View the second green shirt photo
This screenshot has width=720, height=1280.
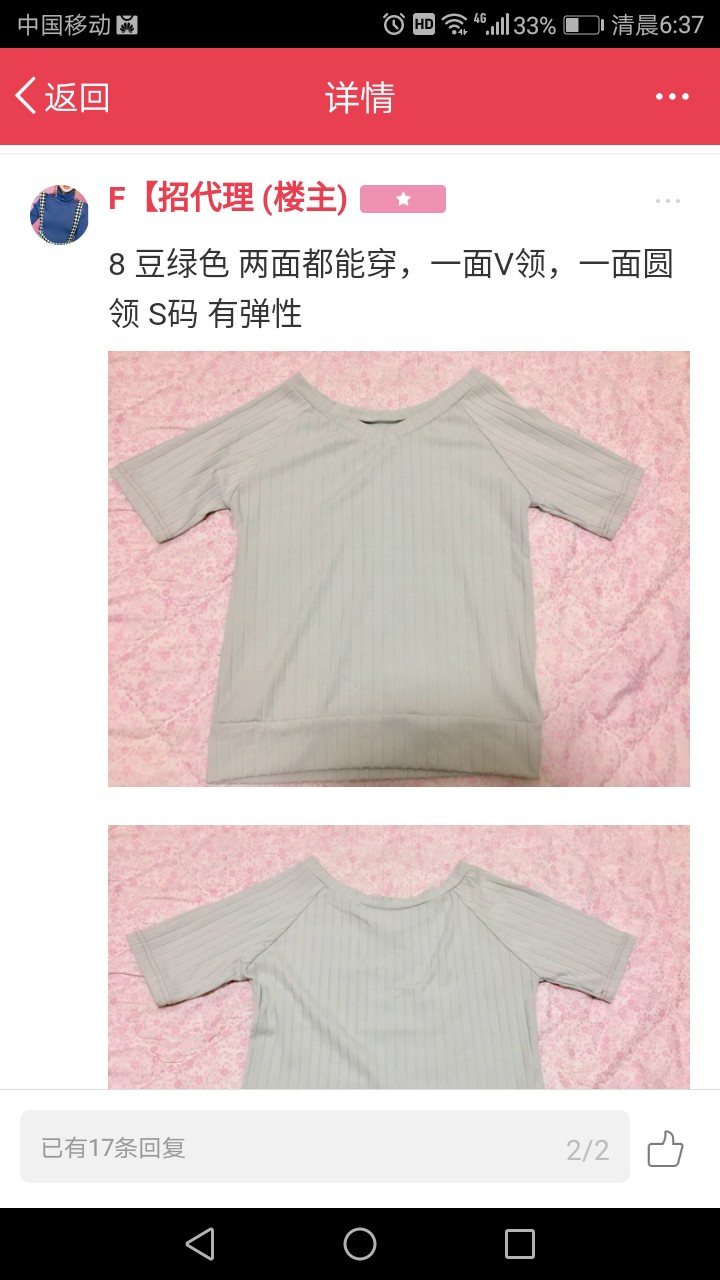(399, 957)
